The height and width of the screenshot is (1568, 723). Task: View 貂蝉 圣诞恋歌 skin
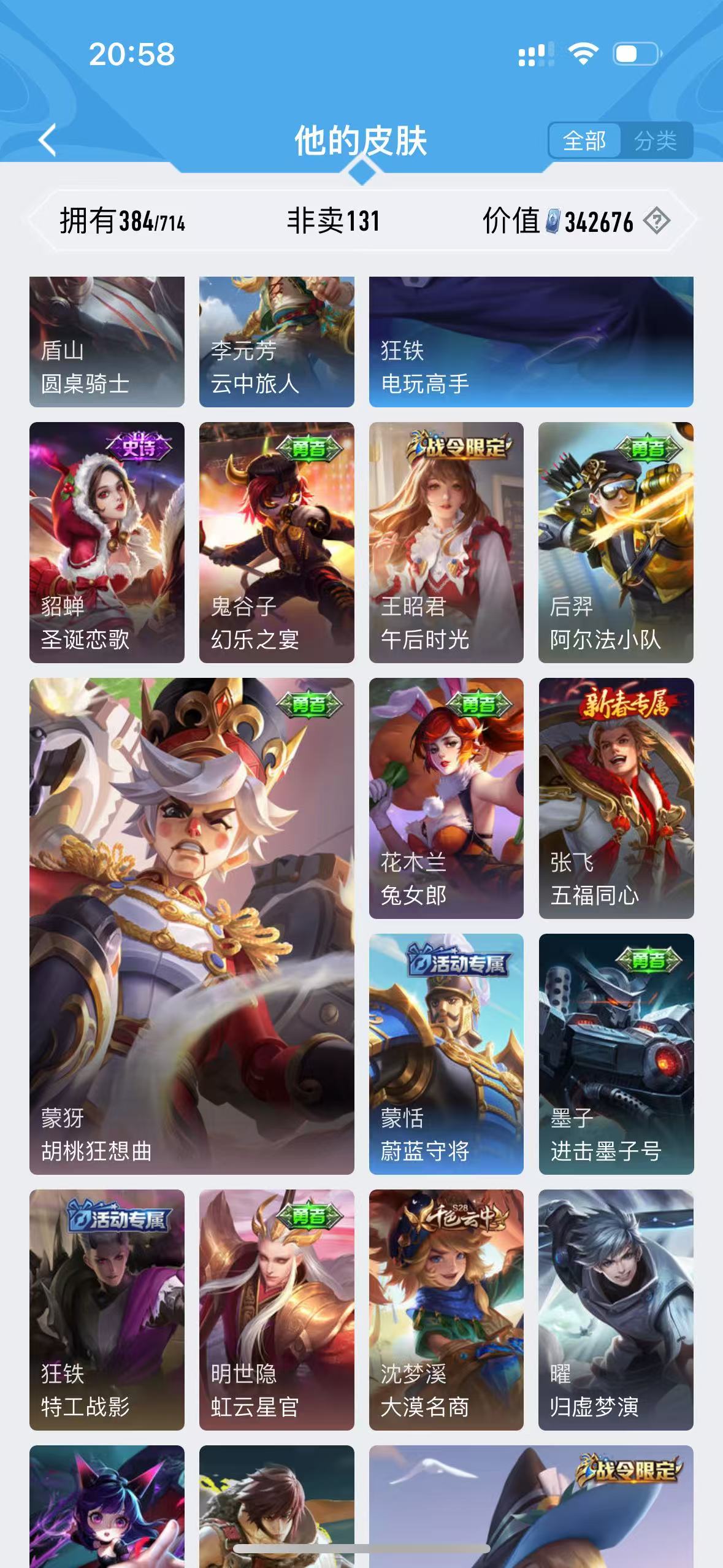pos(107,542)
